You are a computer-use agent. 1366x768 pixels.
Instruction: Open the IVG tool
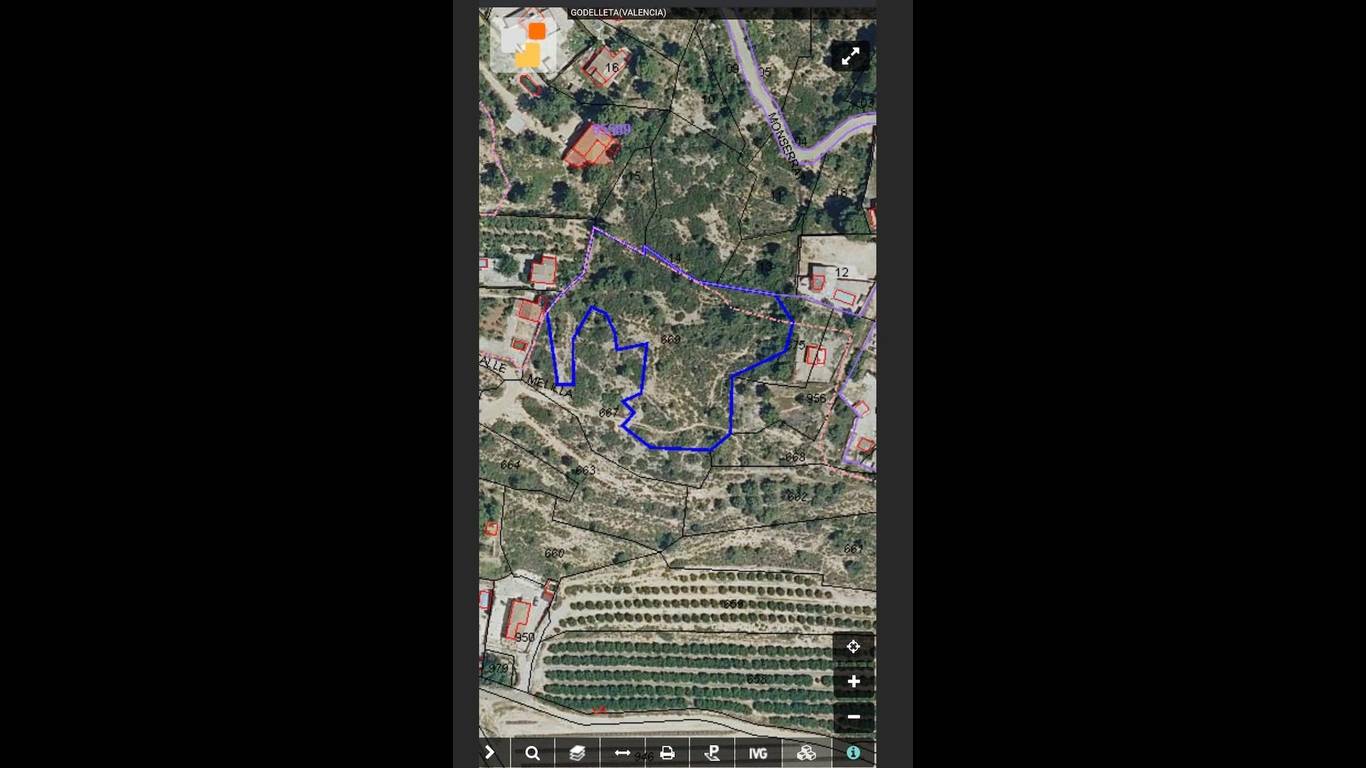click(758, 753)
